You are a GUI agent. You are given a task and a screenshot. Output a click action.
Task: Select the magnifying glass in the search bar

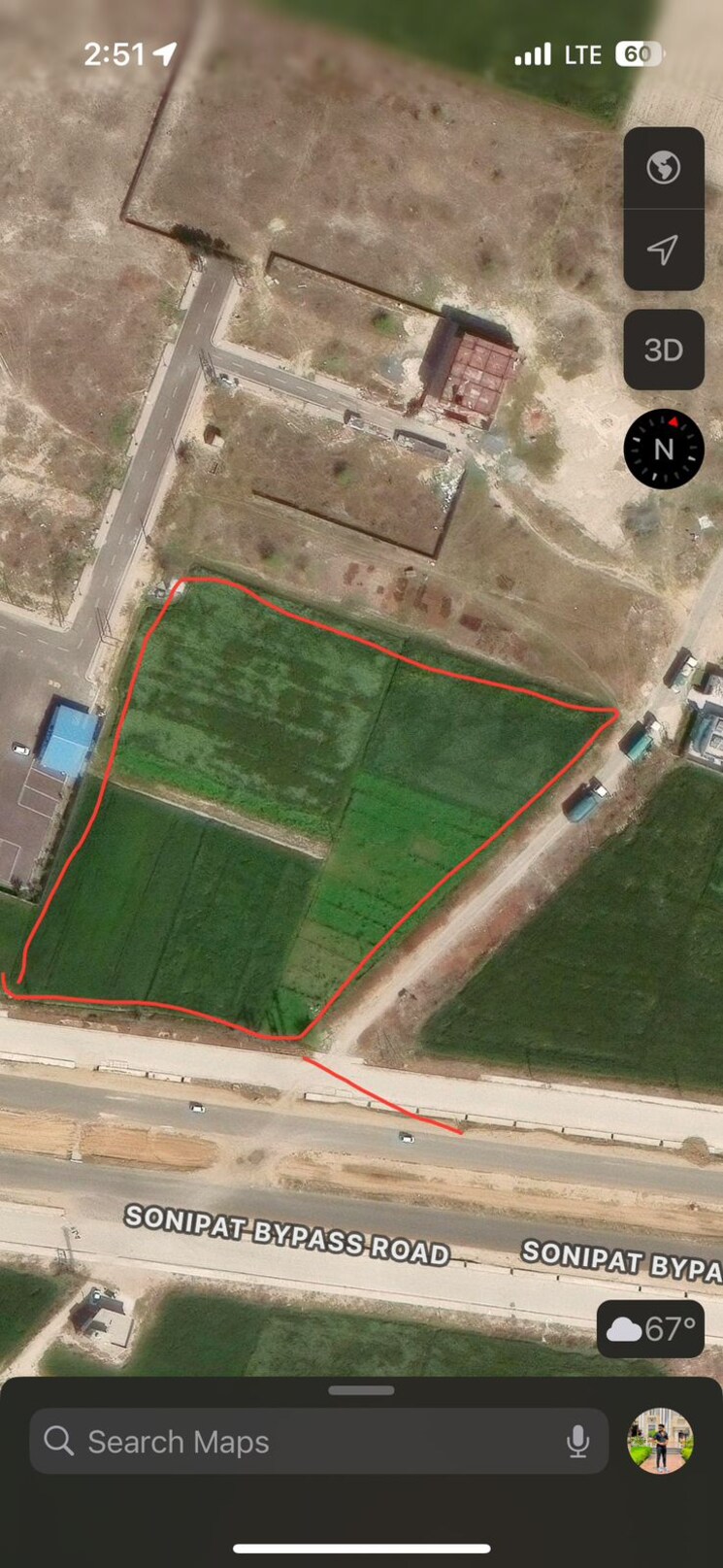coord(58,1441)
